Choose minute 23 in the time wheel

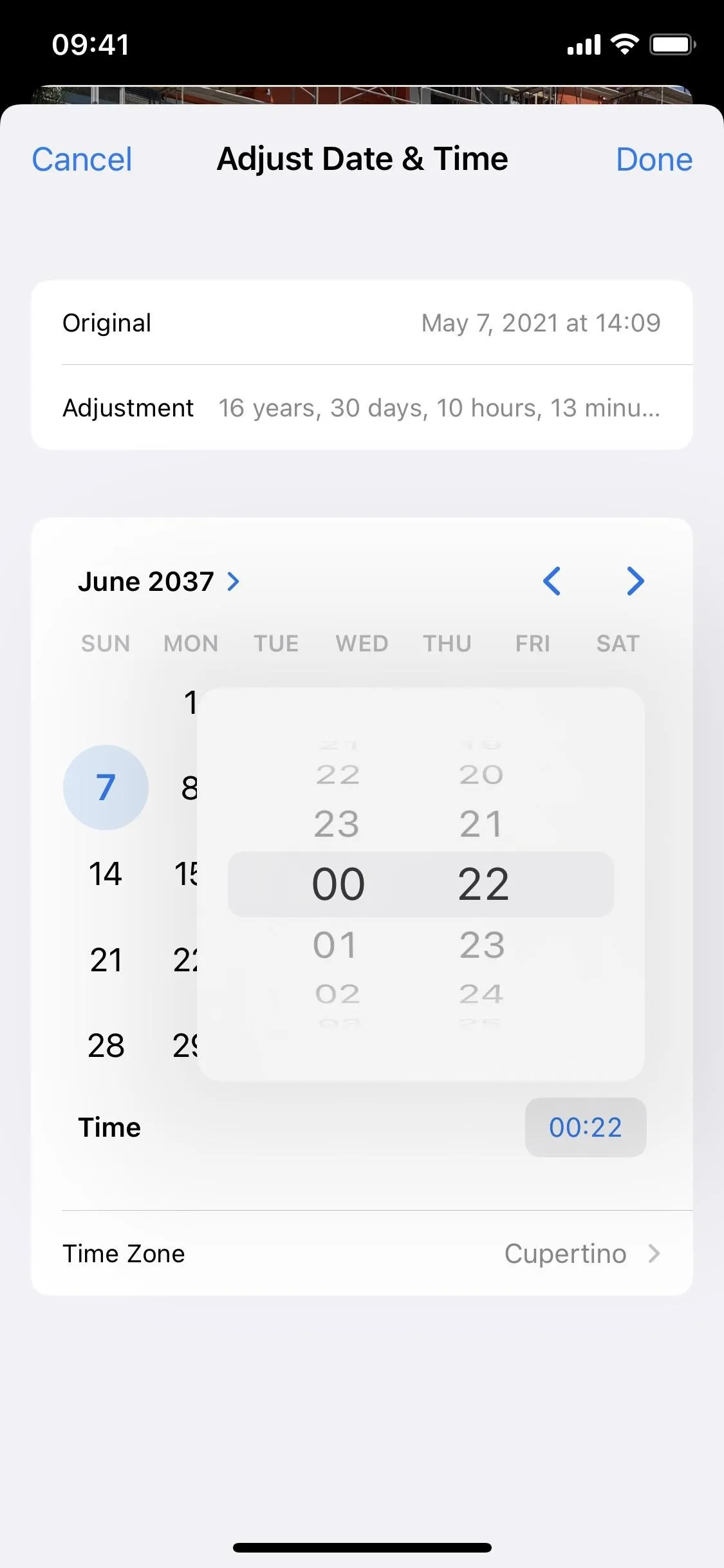tap(482, 945)
